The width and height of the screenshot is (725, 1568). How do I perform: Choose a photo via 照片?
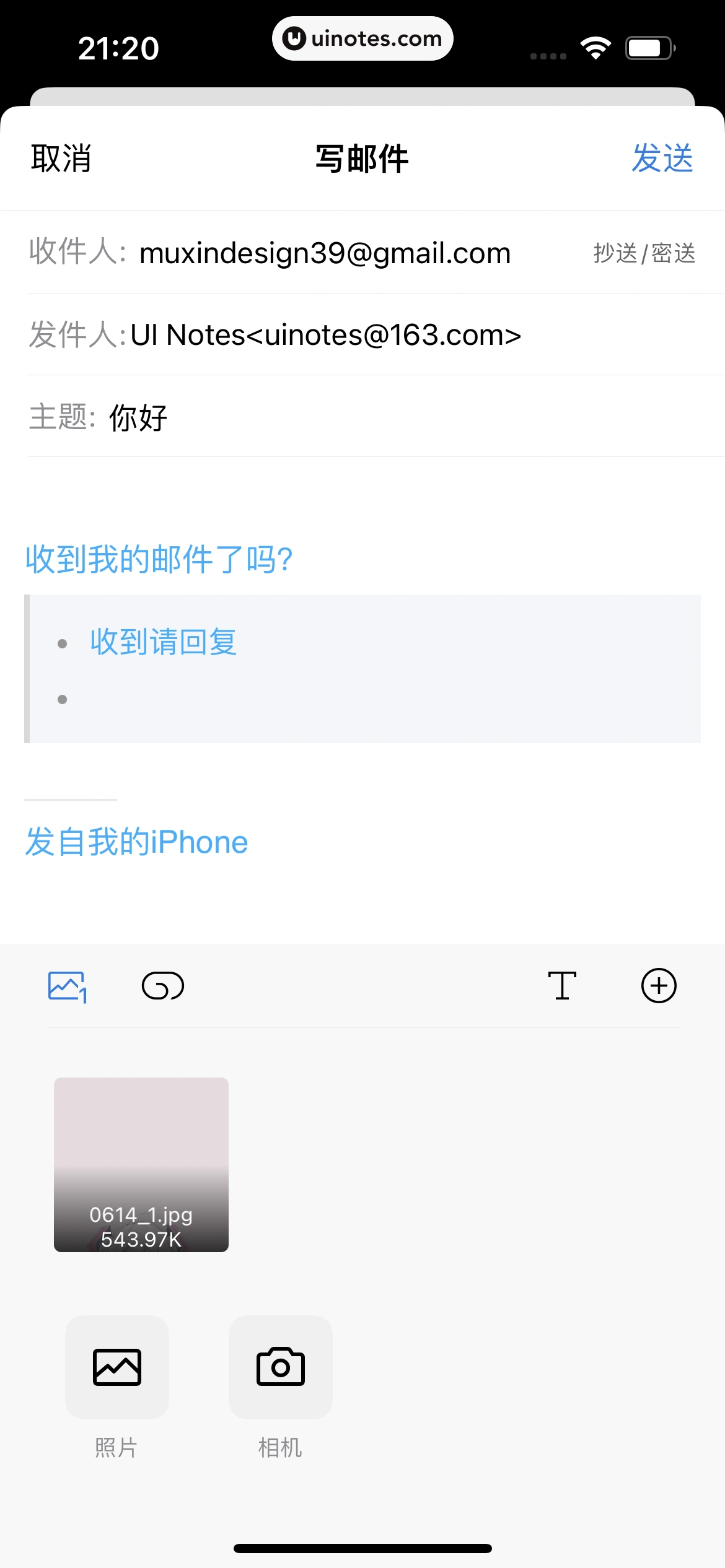pos(117,1367)
